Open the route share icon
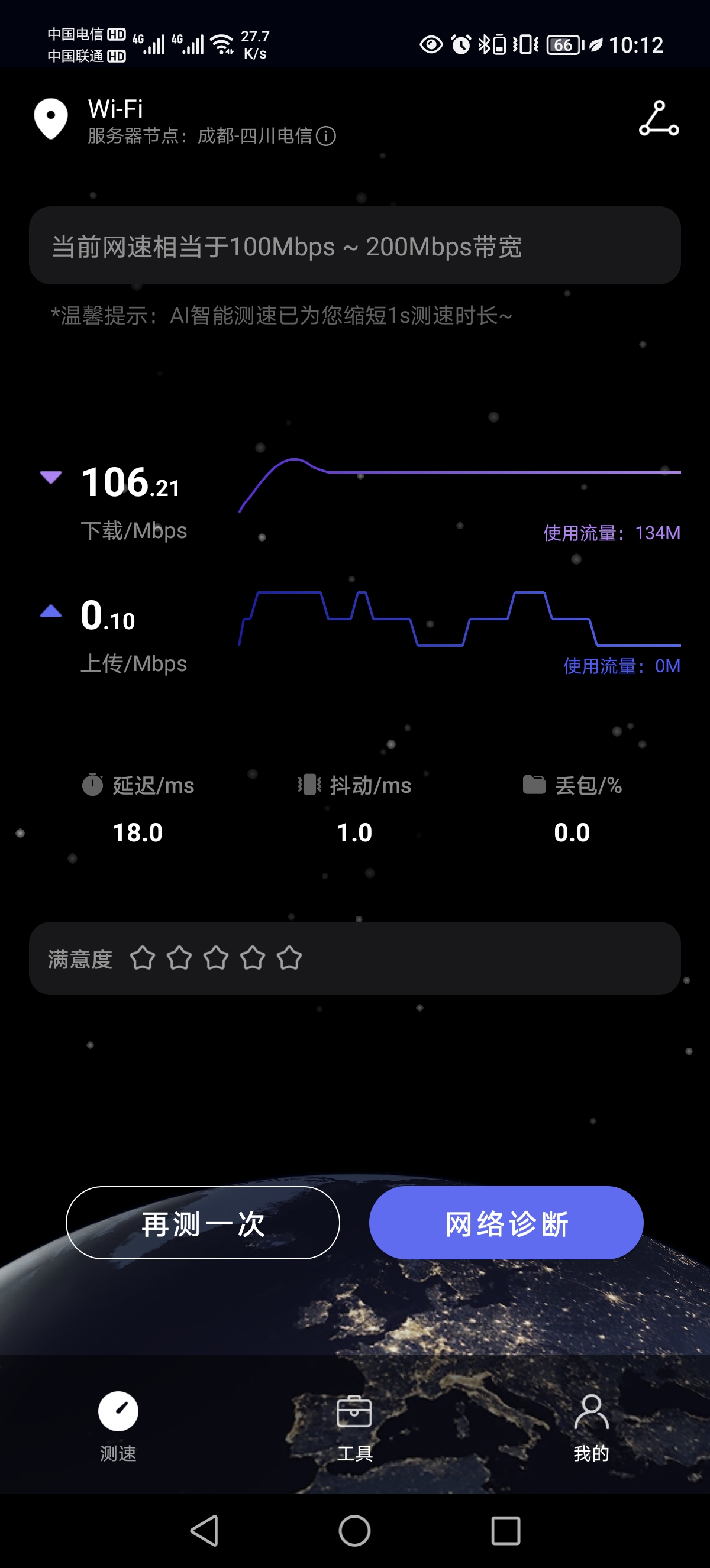The height and width of the screenshot is (1568, 710). coord(659,119)
